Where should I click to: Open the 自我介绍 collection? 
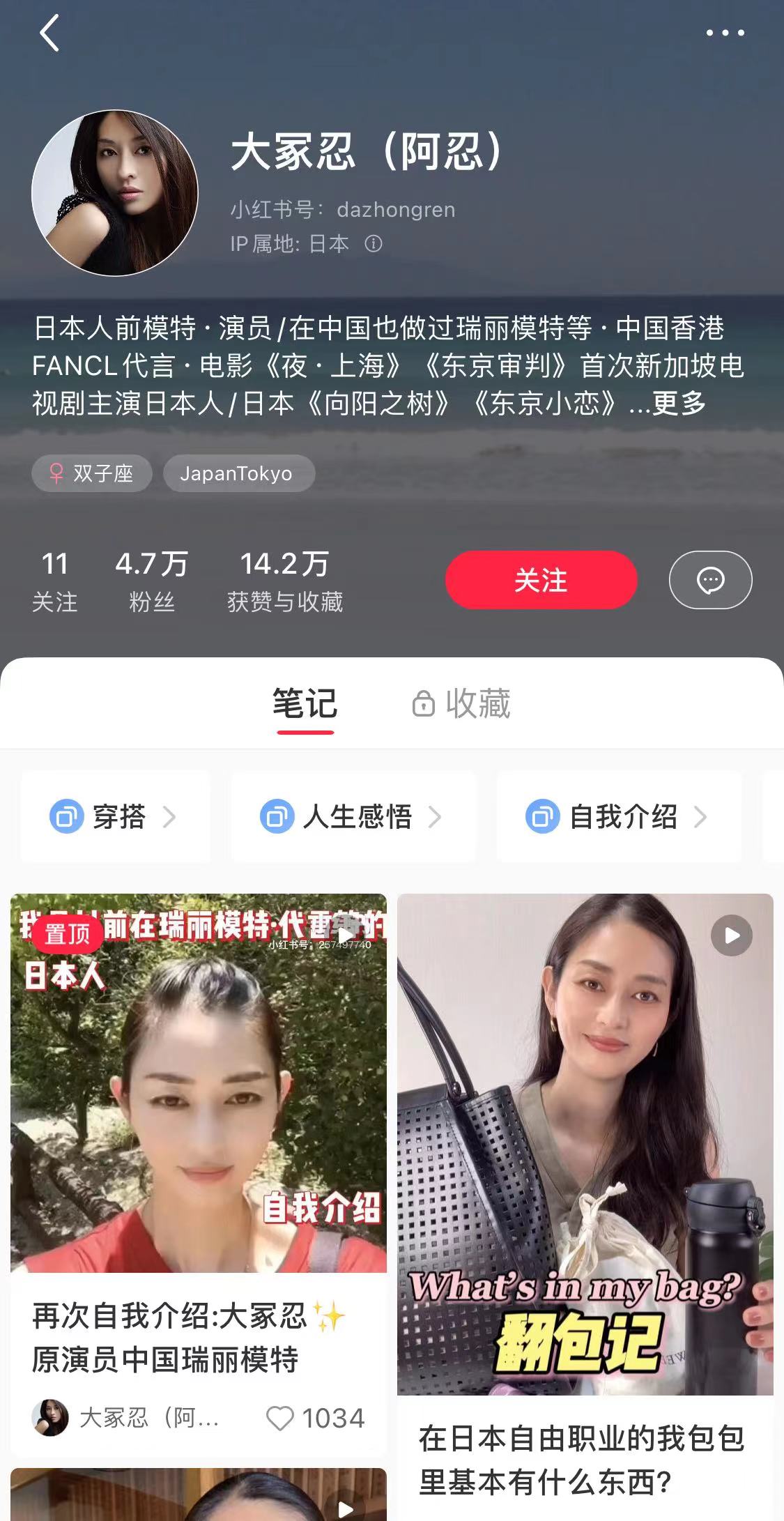[619, 817]
